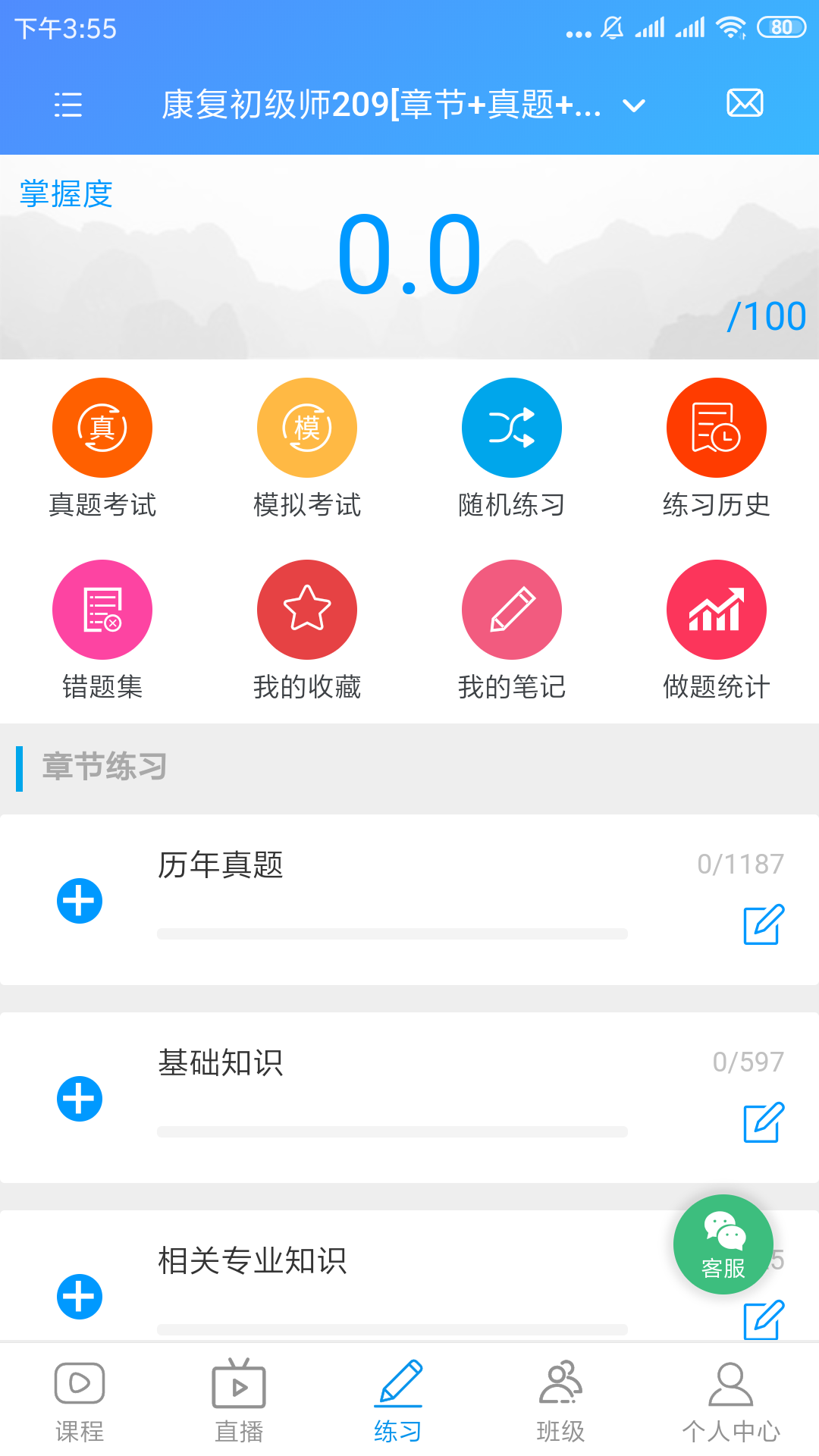
Task: Open the 真题考试 (real exam) feature
Action: [x=102, y=427]
